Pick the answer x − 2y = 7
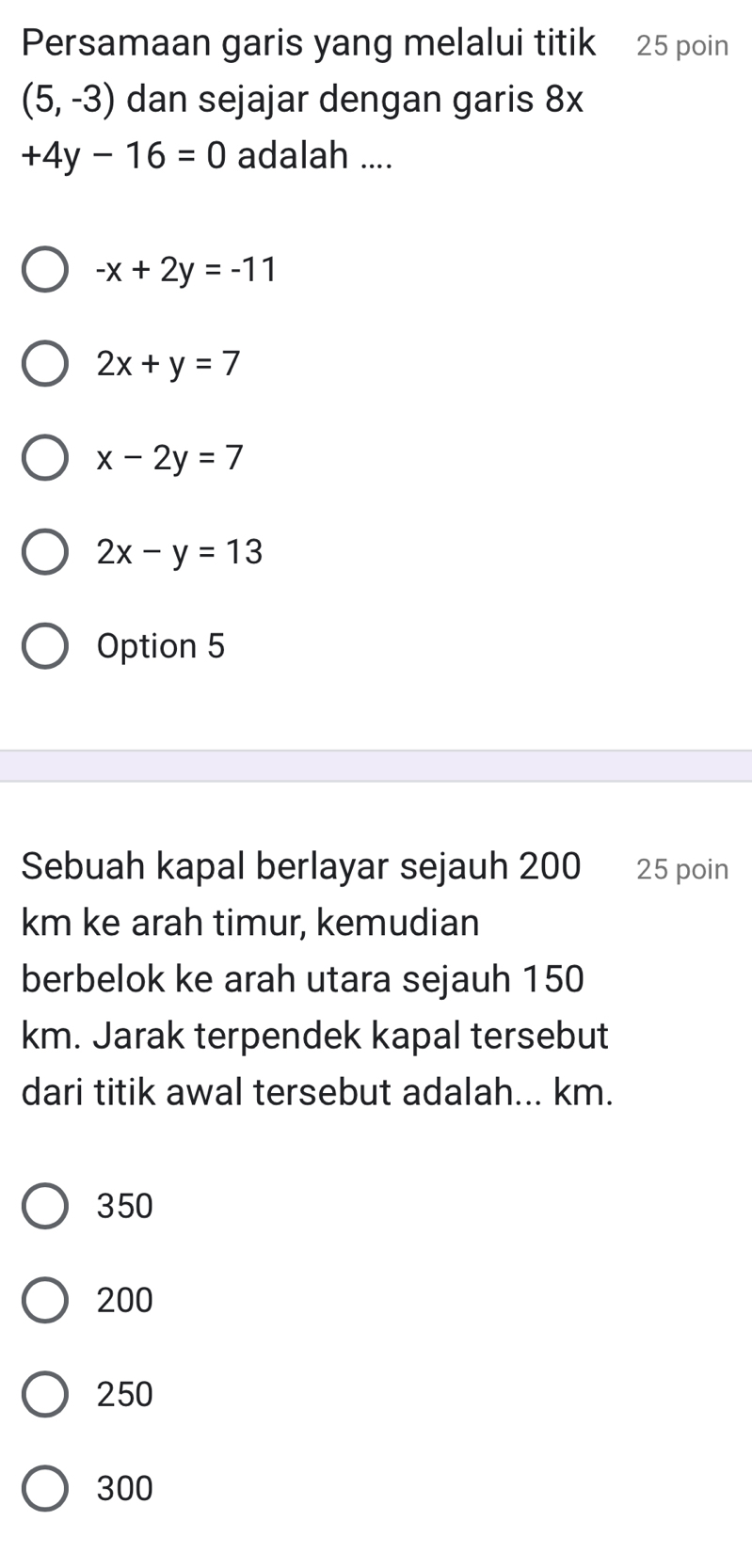This screenshot has height=1568, width=752. pyautogui.click(x=45, y=458)
